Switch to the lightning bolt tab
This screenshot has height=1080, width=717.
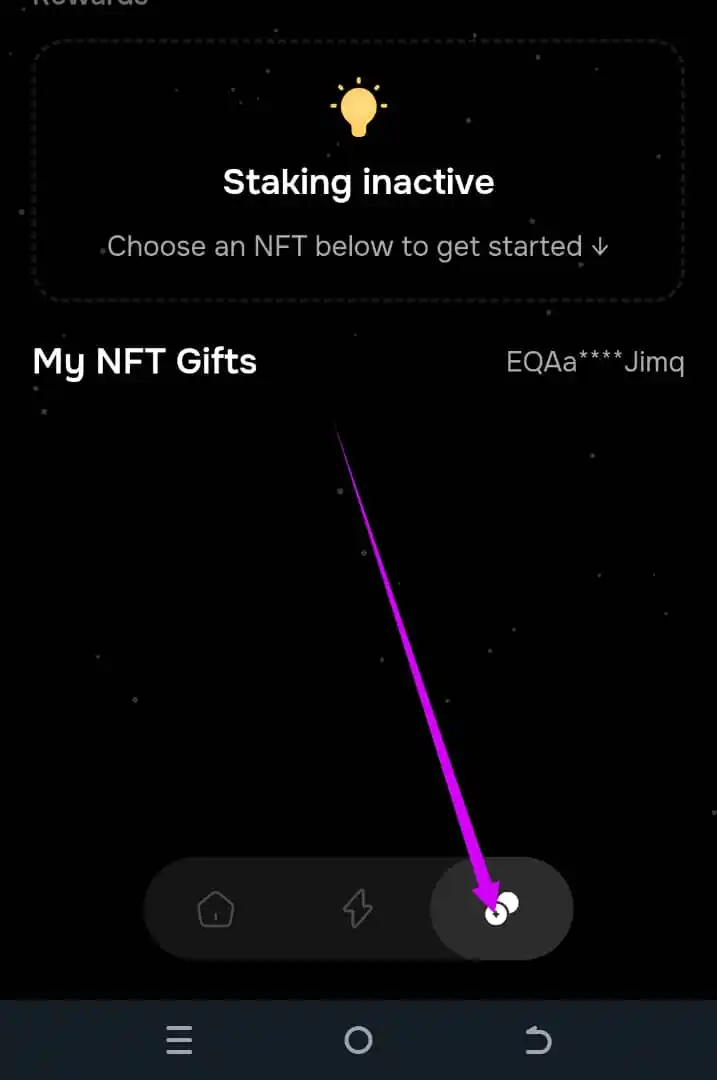tap(358, 909)
